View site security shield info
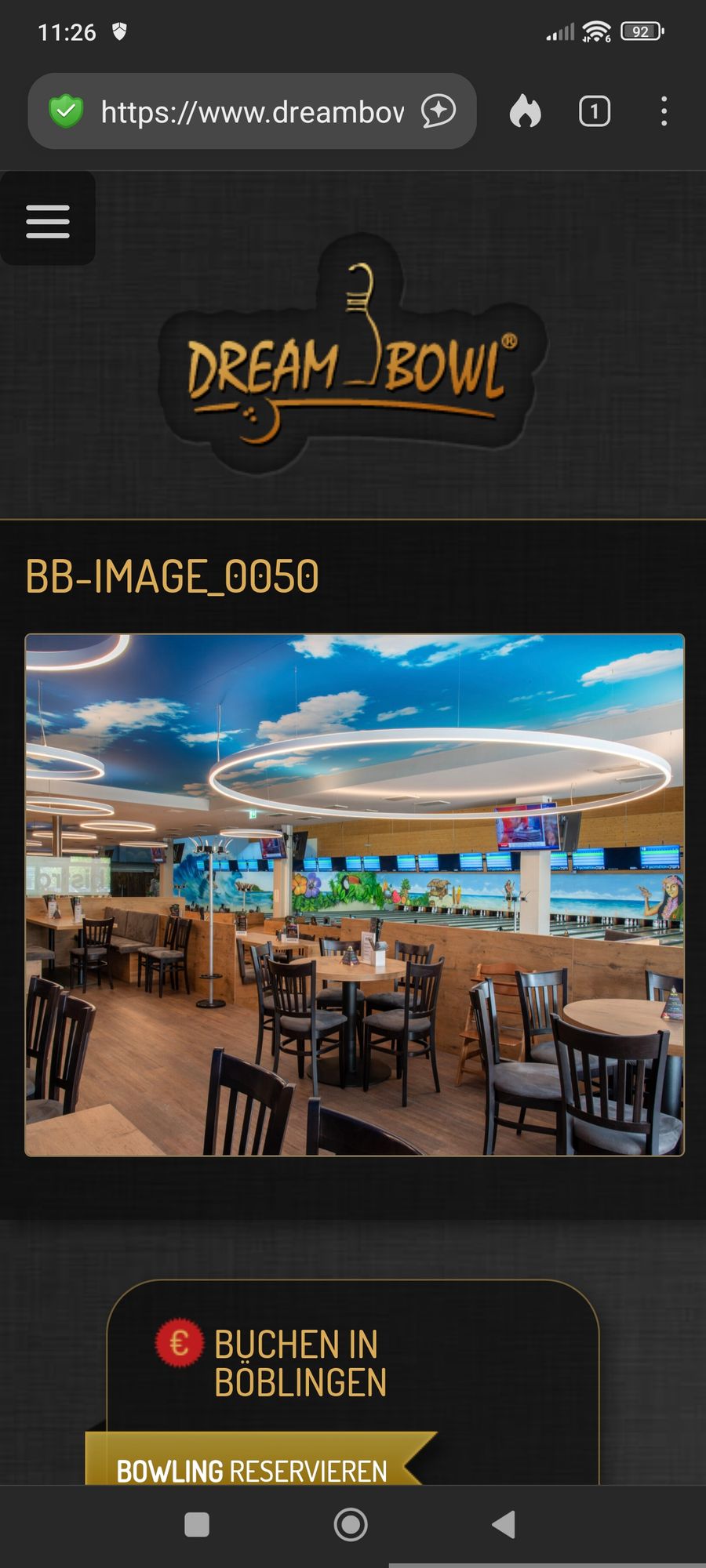 point(66,111)
